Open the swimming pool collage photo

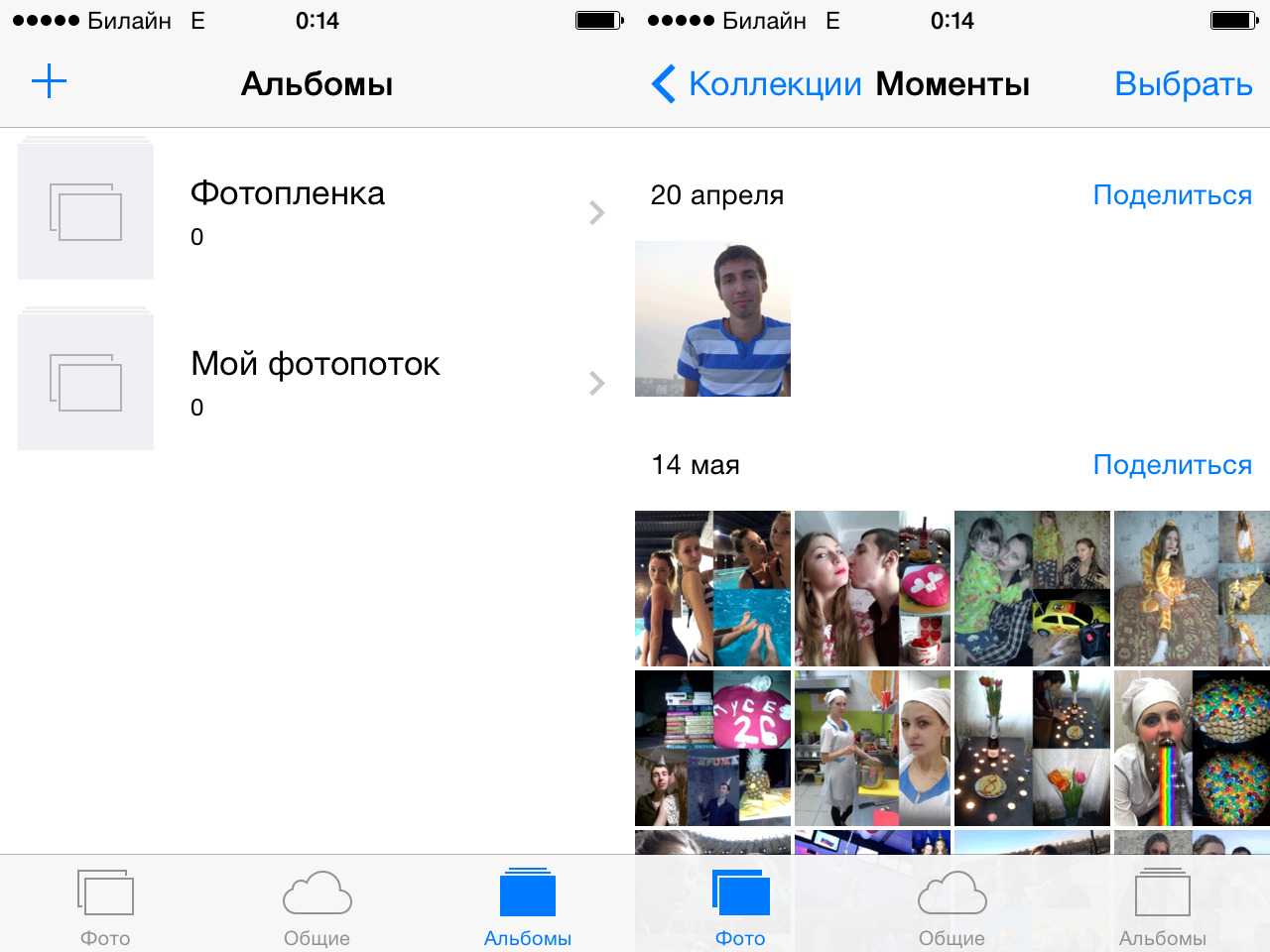712,588
